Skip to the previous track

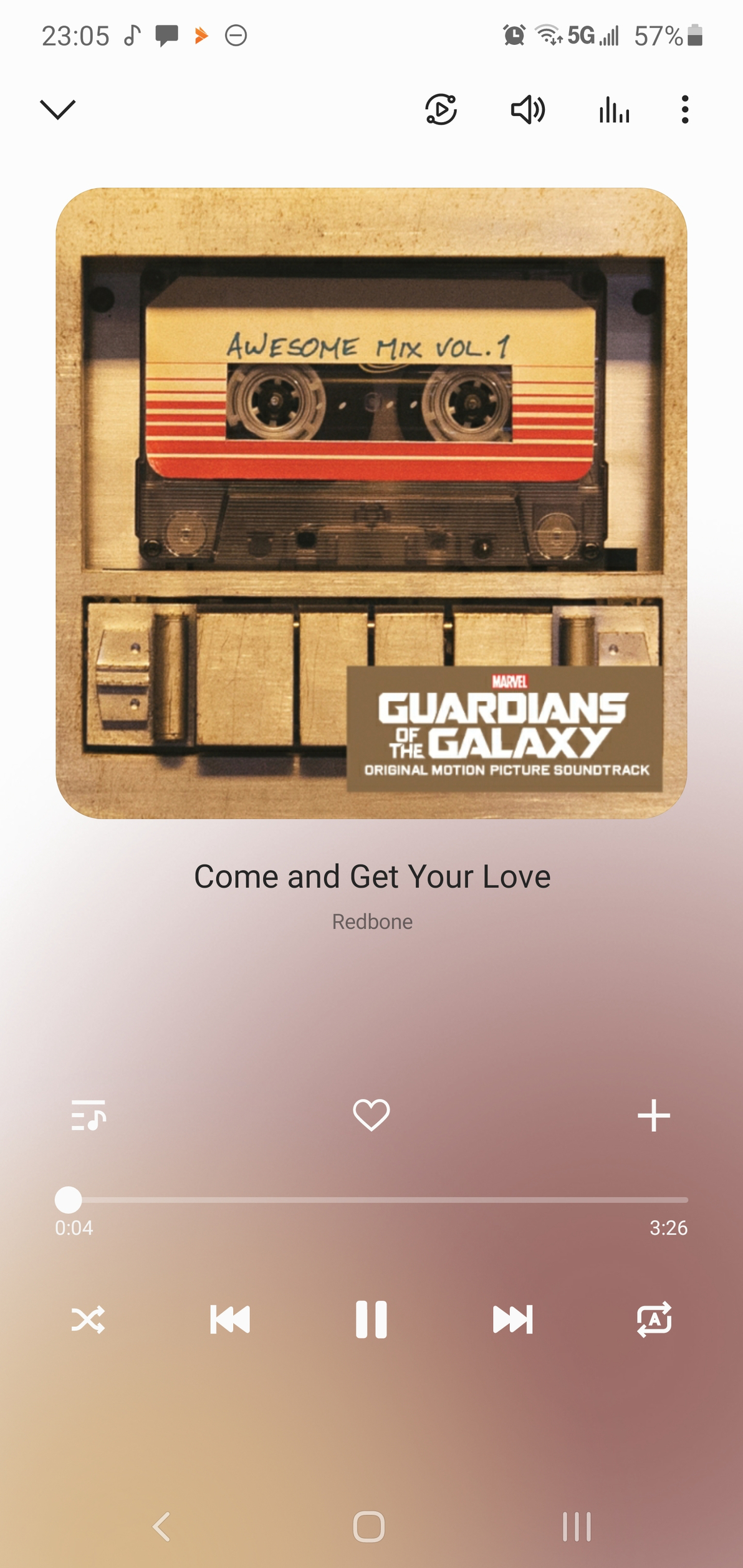pos(230,1319)
